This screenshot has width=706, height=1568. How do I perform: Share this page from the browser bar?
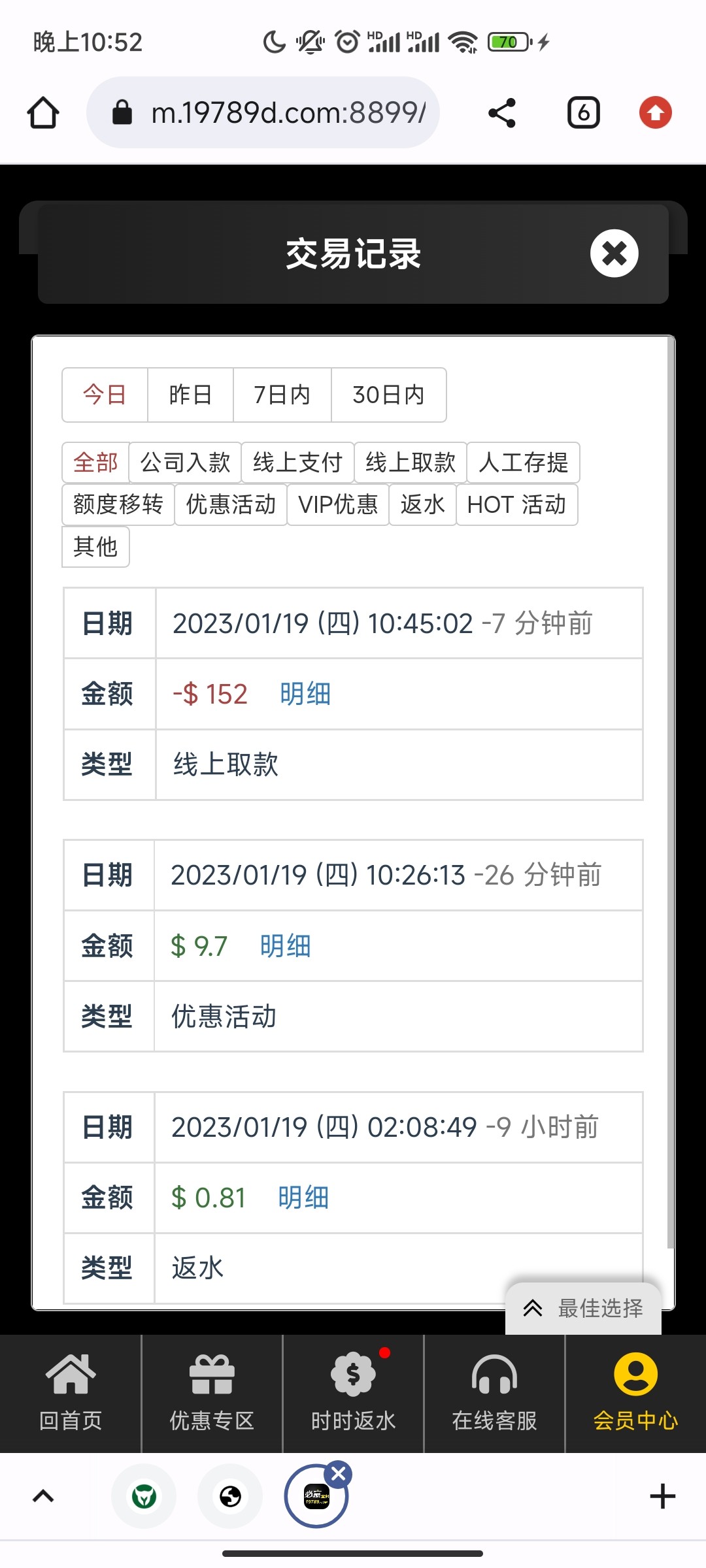[502, 113]
